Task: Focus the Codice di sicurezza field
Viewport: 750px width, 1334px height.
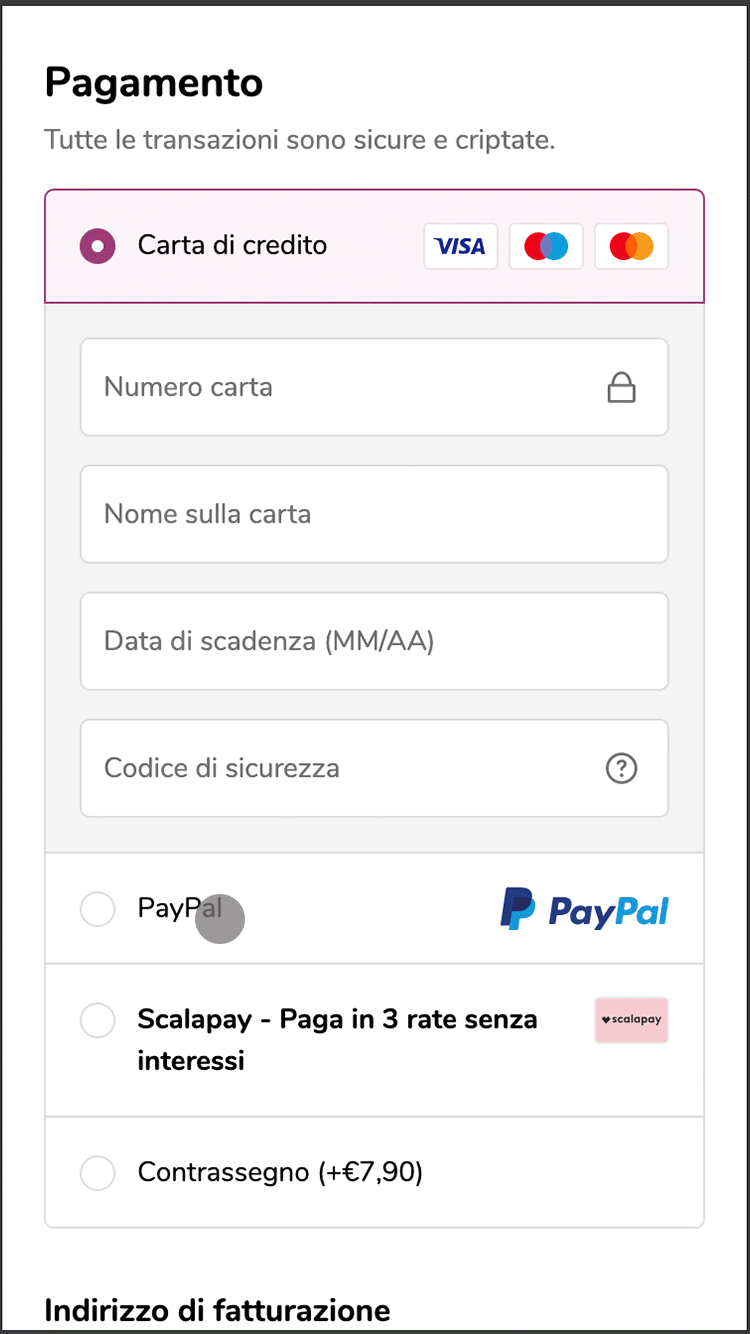Action: [374, 768]
